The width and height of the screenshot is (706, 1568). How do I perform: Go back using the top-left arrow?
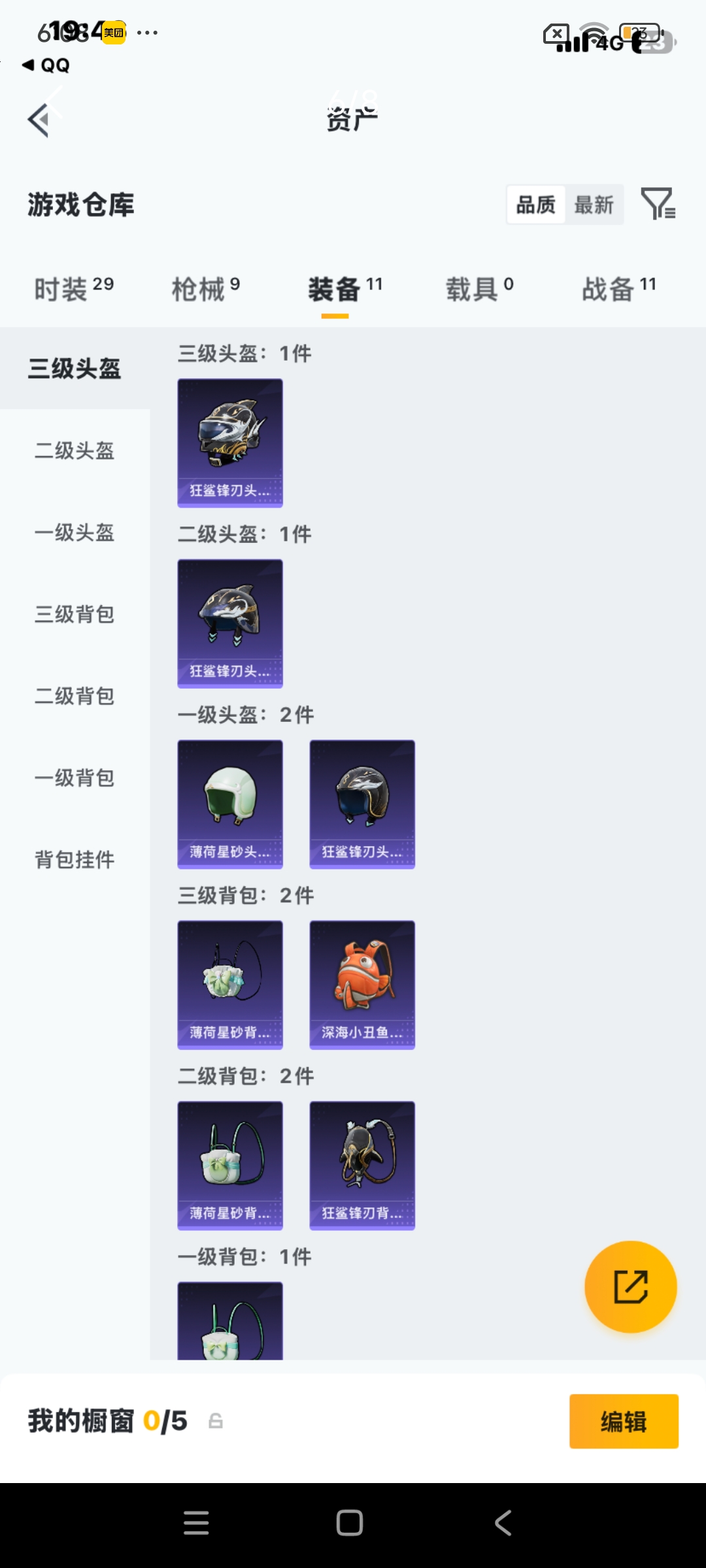[x=39, y=120]
